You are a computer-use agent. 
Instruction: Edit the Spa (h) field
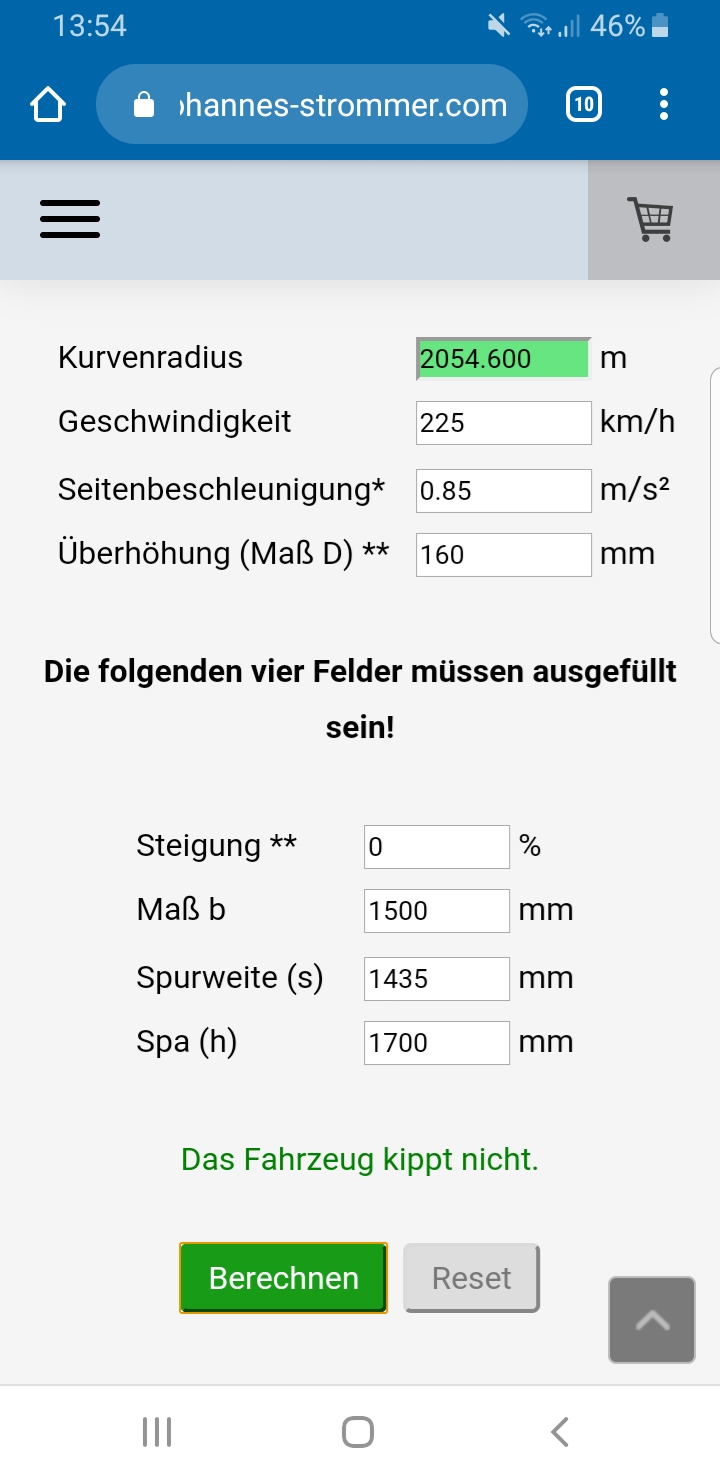pyautogui.click(x=436, y=1043)
